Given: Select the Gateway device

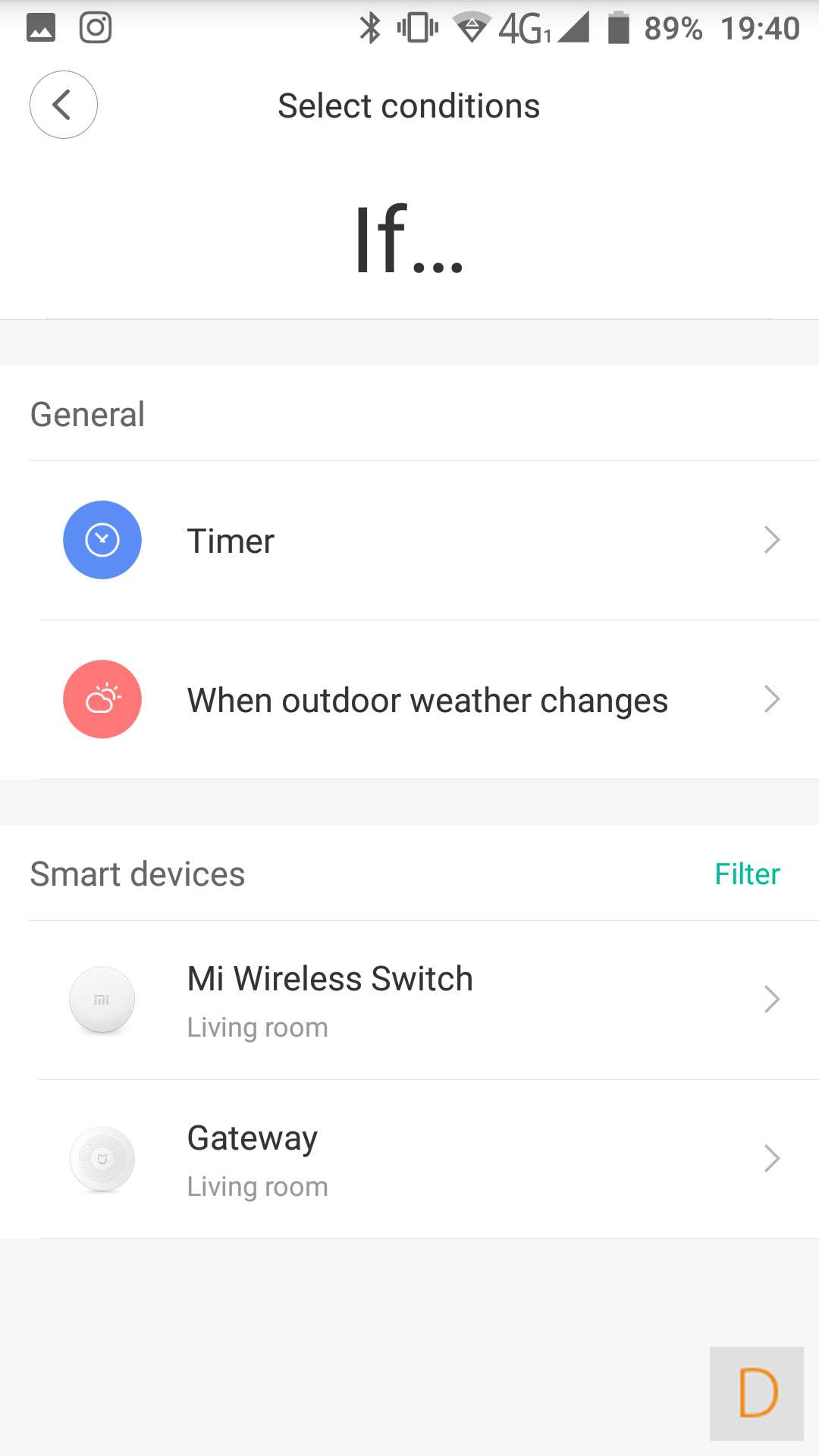Looking at the screenshot, I should click(409, 1159).
